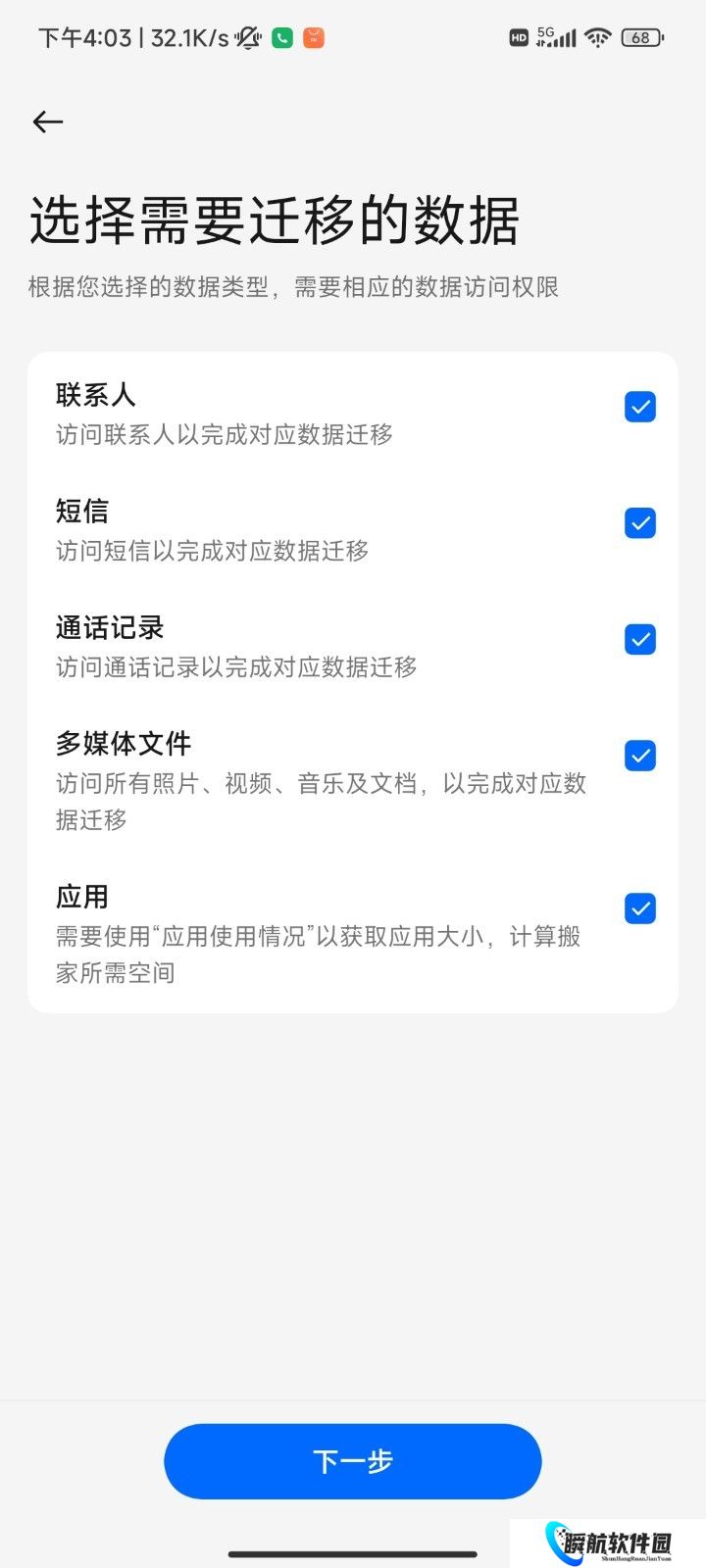Toggle the 通话记录 checkbox off
706x1568 pixels.
640,640
